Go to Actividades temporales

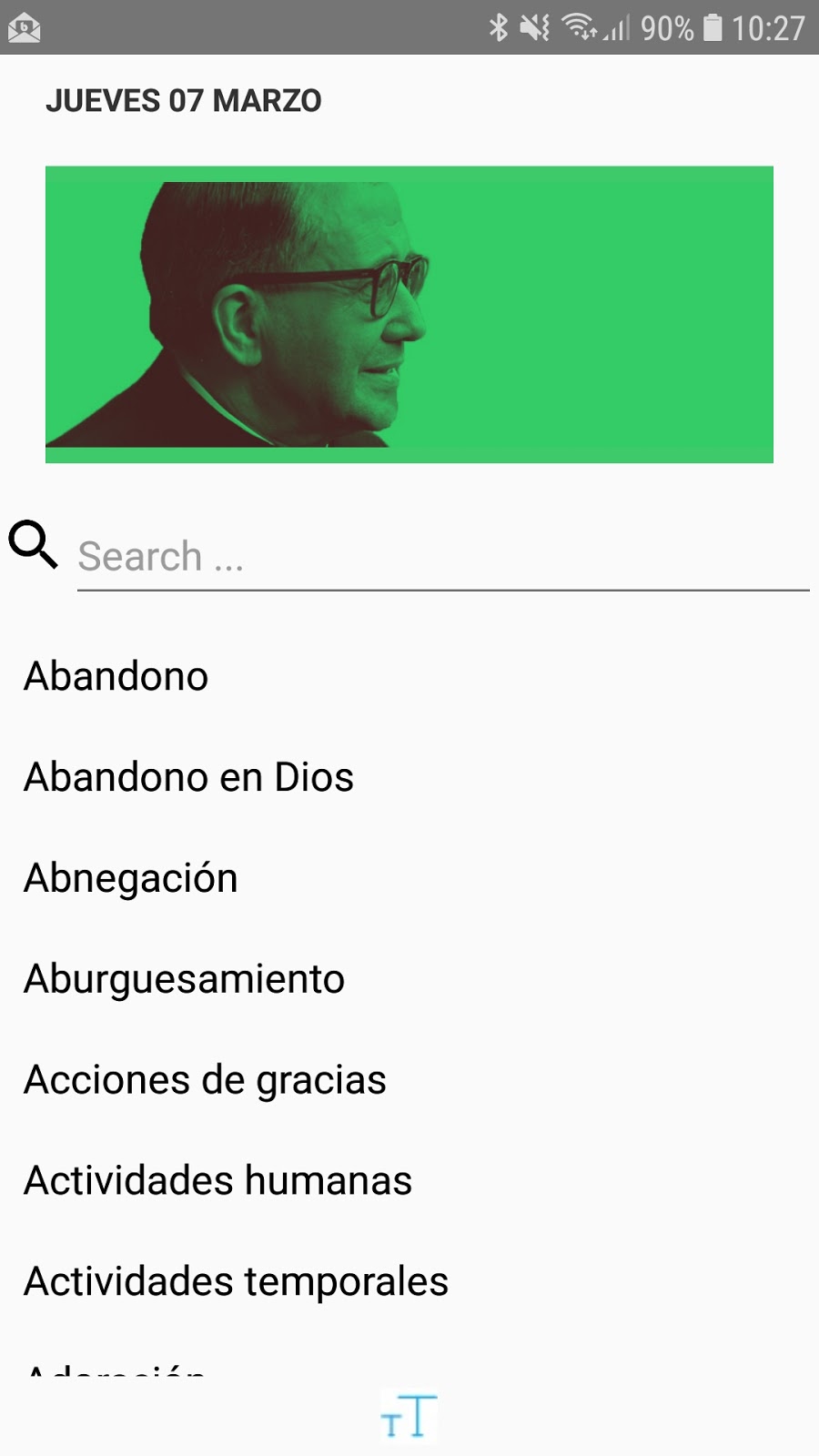pos(236,1281)
